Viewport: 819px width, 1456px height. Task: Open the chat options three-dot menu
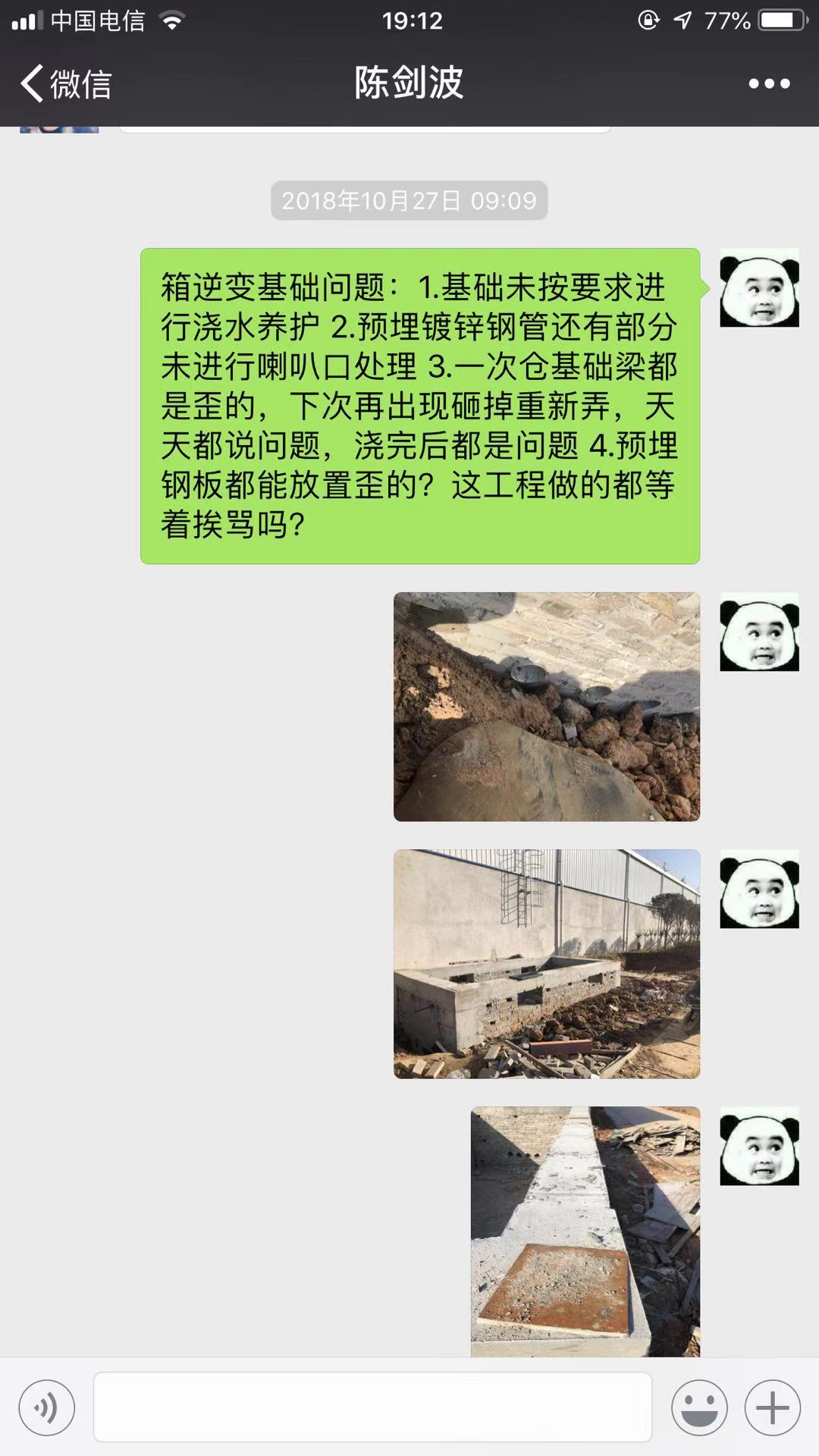tap(769, 83)
